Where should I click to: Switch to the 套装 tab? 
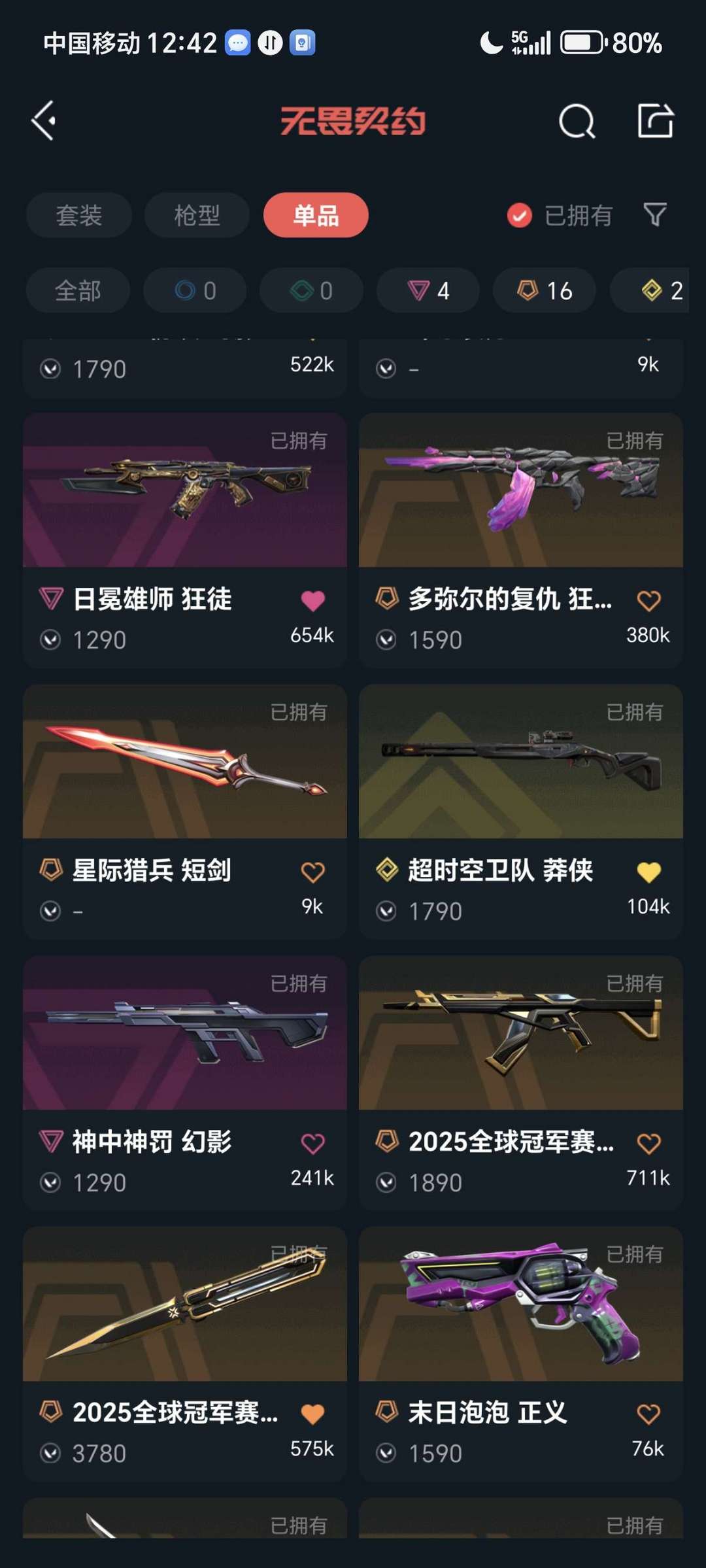click(x=79, y=215)
